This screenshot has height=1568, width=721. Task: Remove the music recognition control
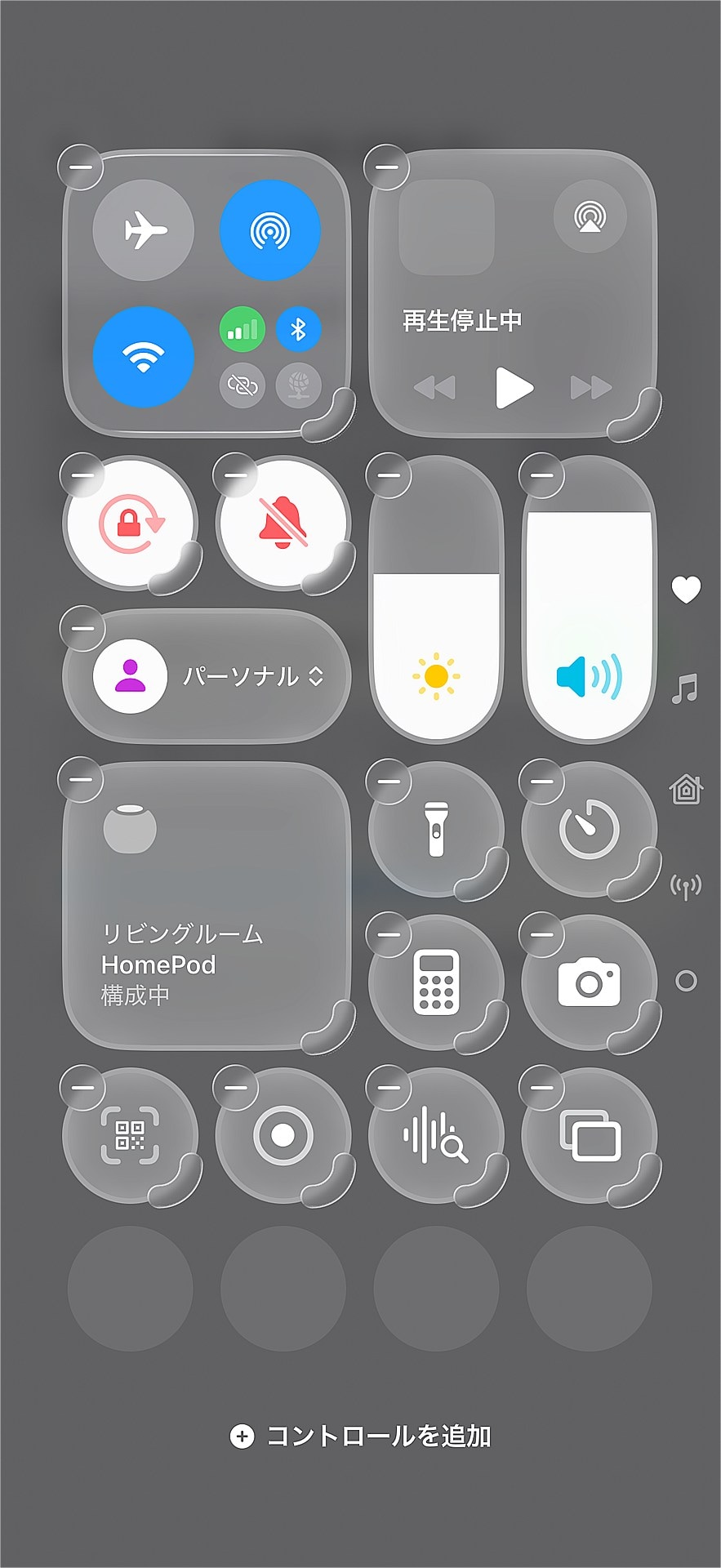point(389,1087)
